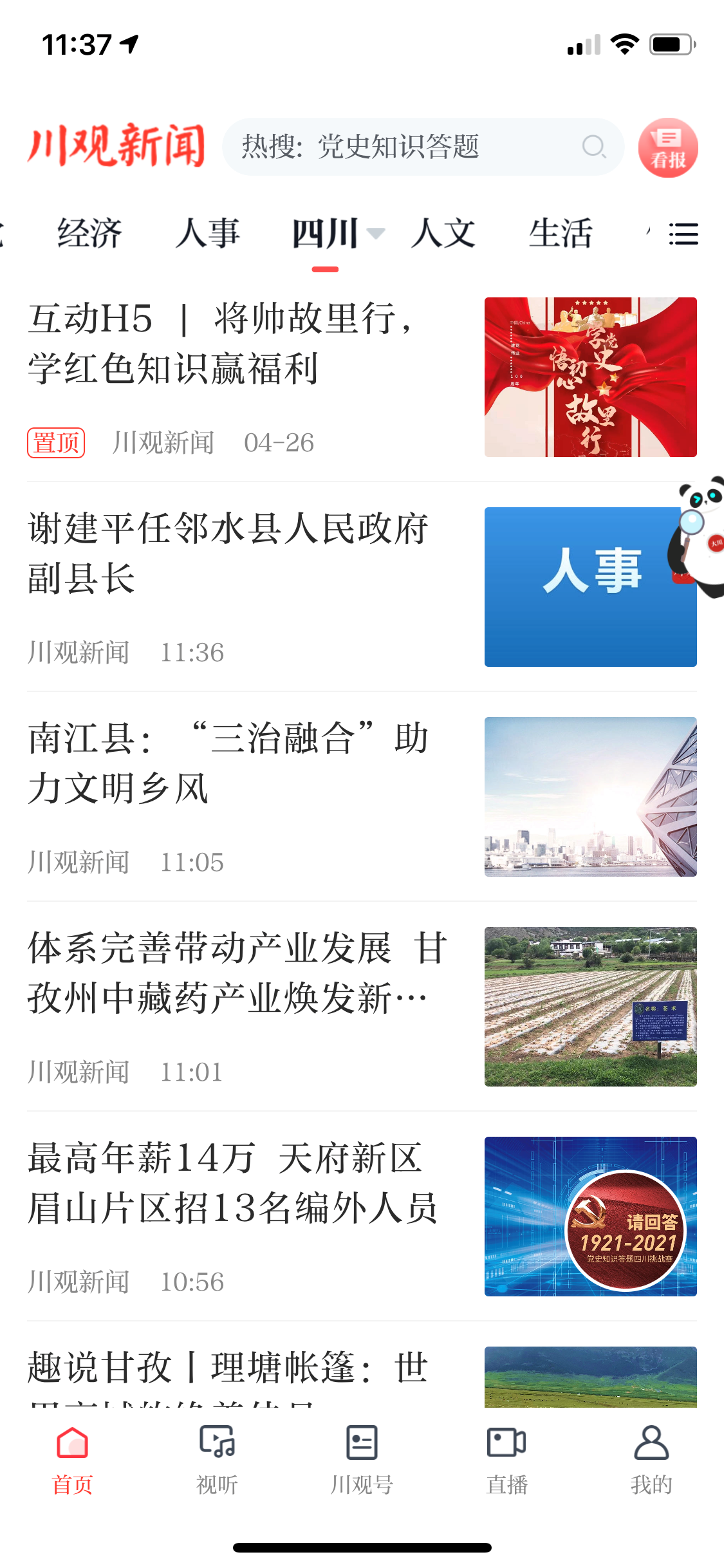Open the 南江县“三治融合” article

(x=228, y=763)
